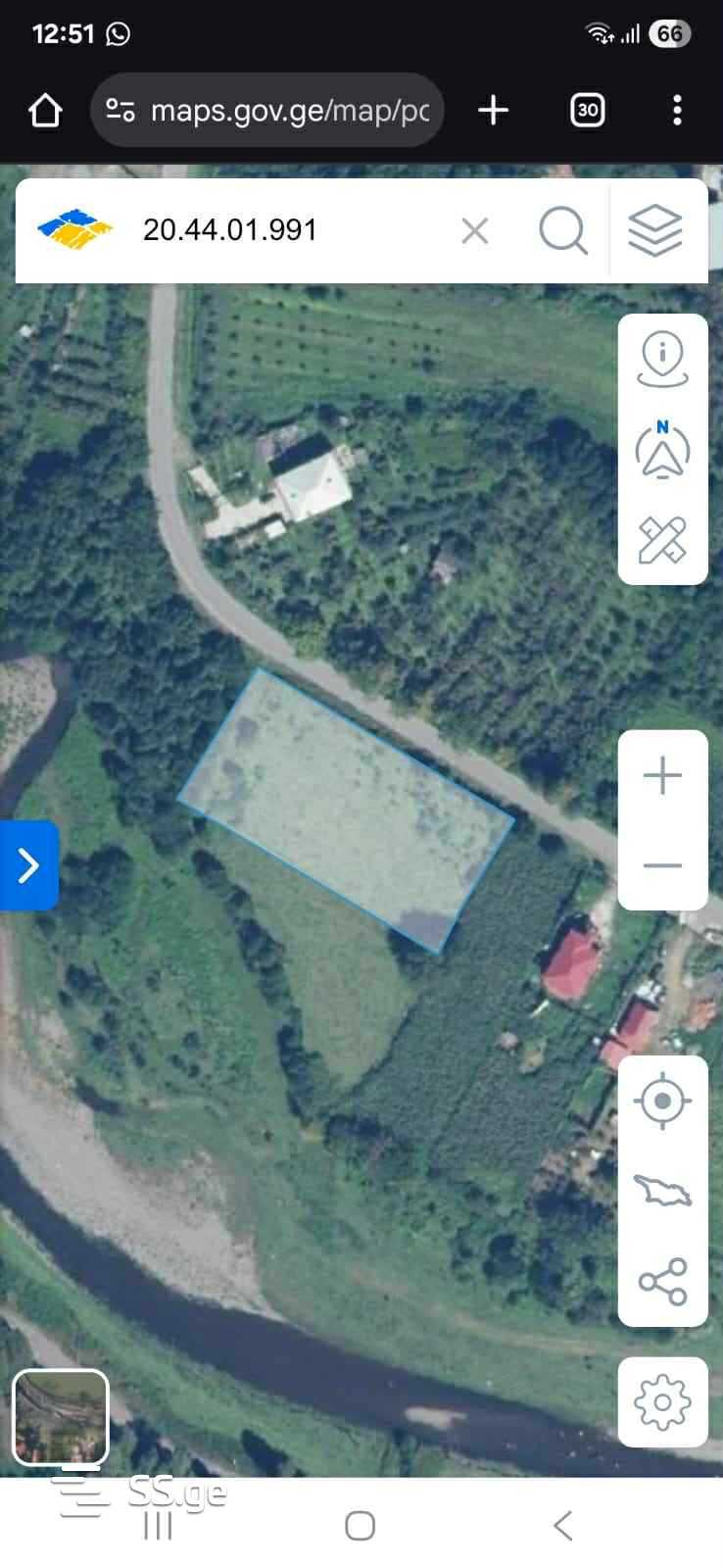Open the measure and draw tools

[x=663, y=540]
